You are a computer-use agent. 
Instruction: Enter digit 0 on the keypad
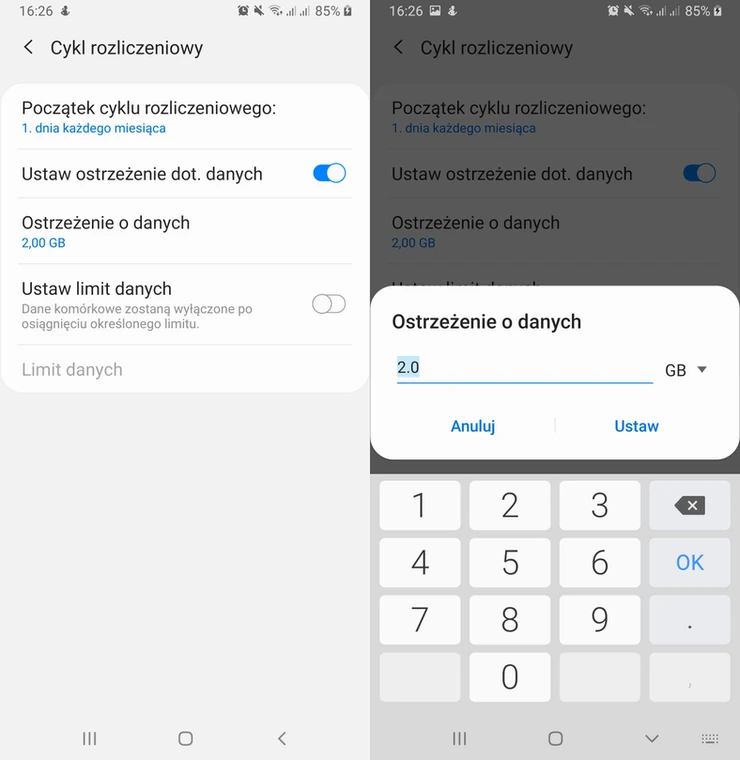tap(510, 678)
